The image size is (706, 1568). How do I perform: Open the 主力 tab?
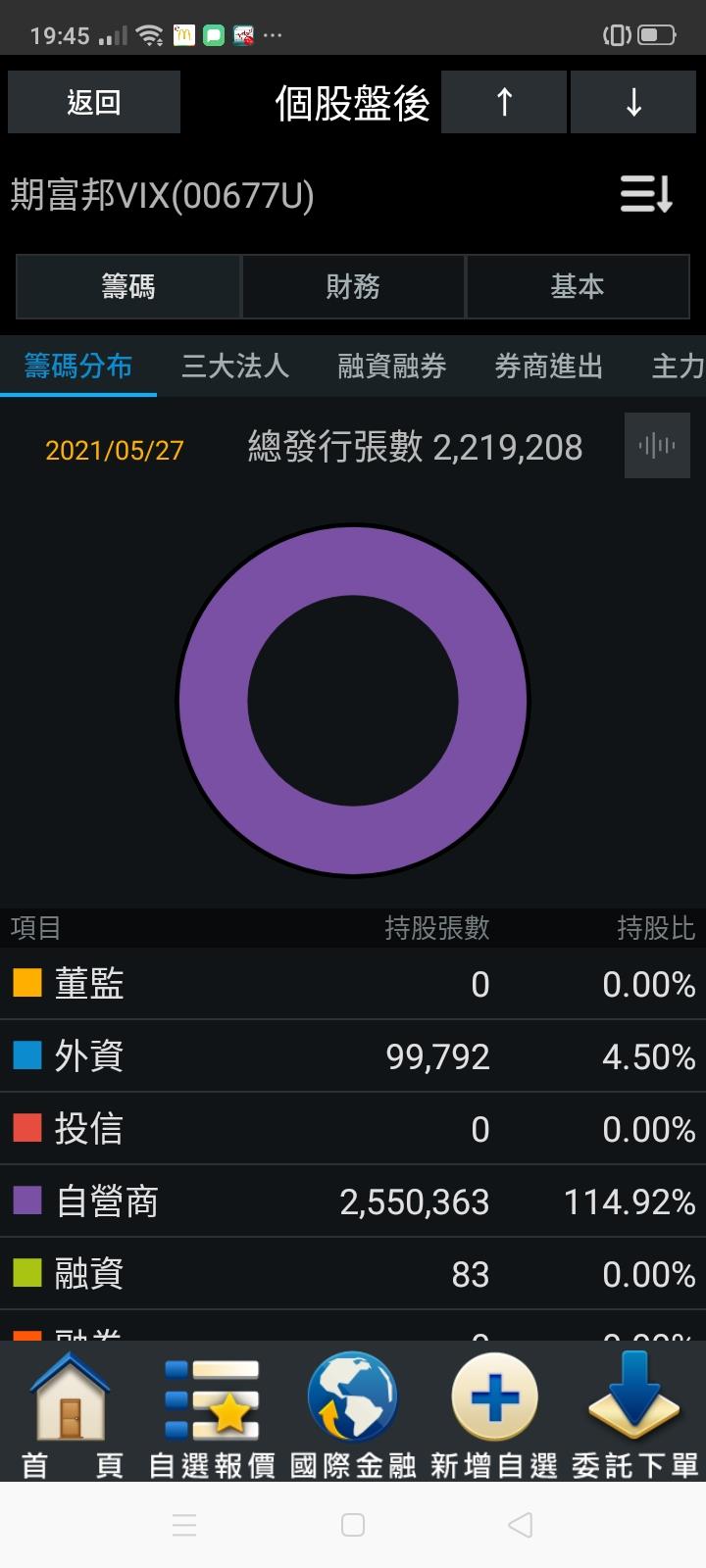[x=678, y=367]
